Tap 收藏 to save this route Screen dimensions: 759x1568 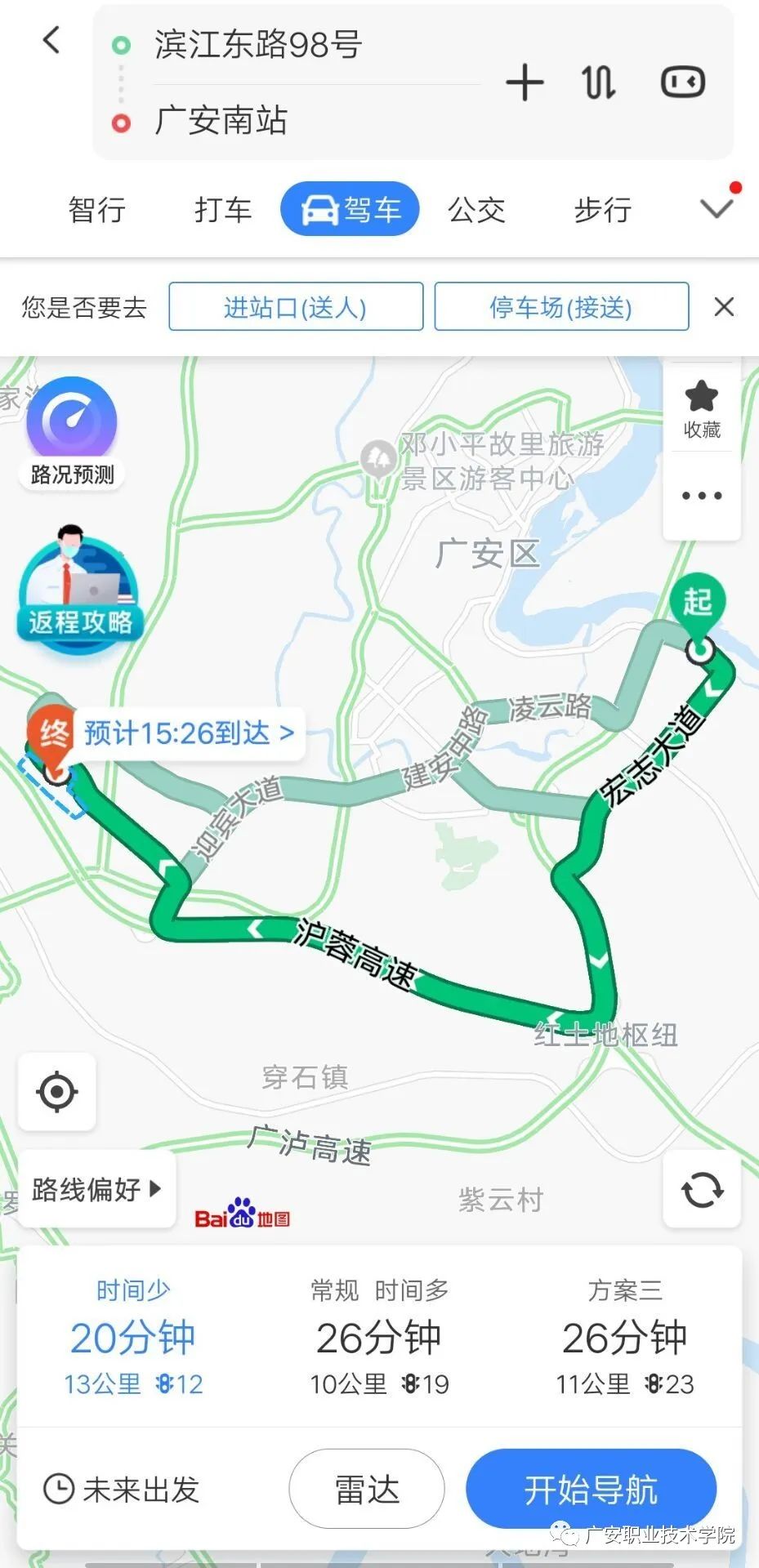(702, 409)
